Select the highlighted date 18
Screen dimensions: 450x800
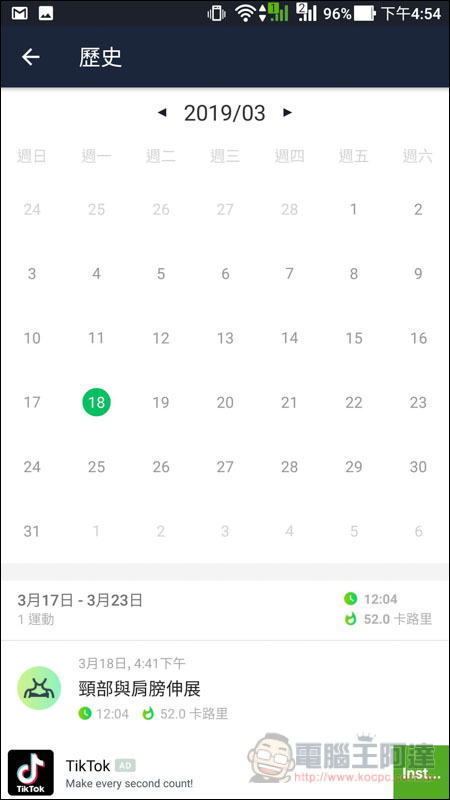pos(96,402)
